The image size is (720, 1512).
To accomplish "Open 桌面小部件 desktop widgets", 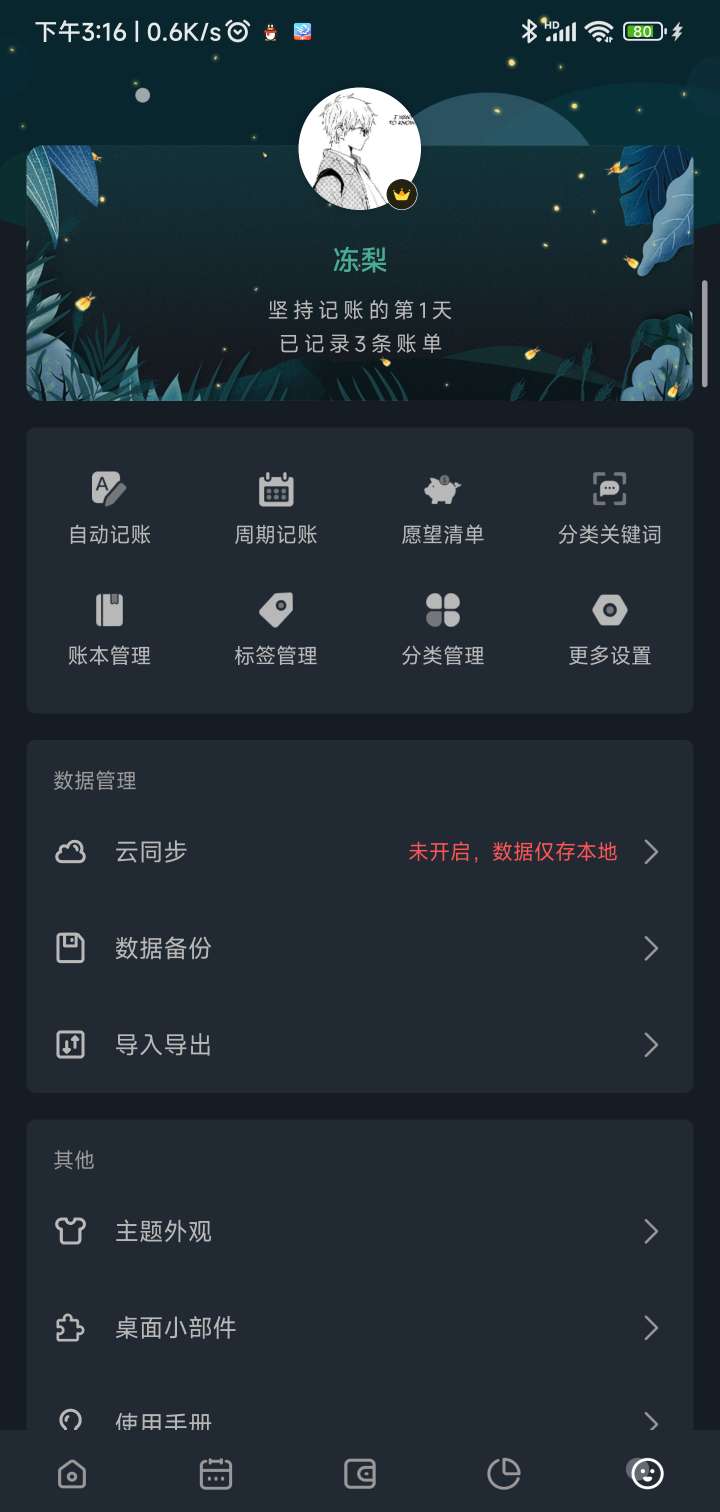I will point(359,1328).
